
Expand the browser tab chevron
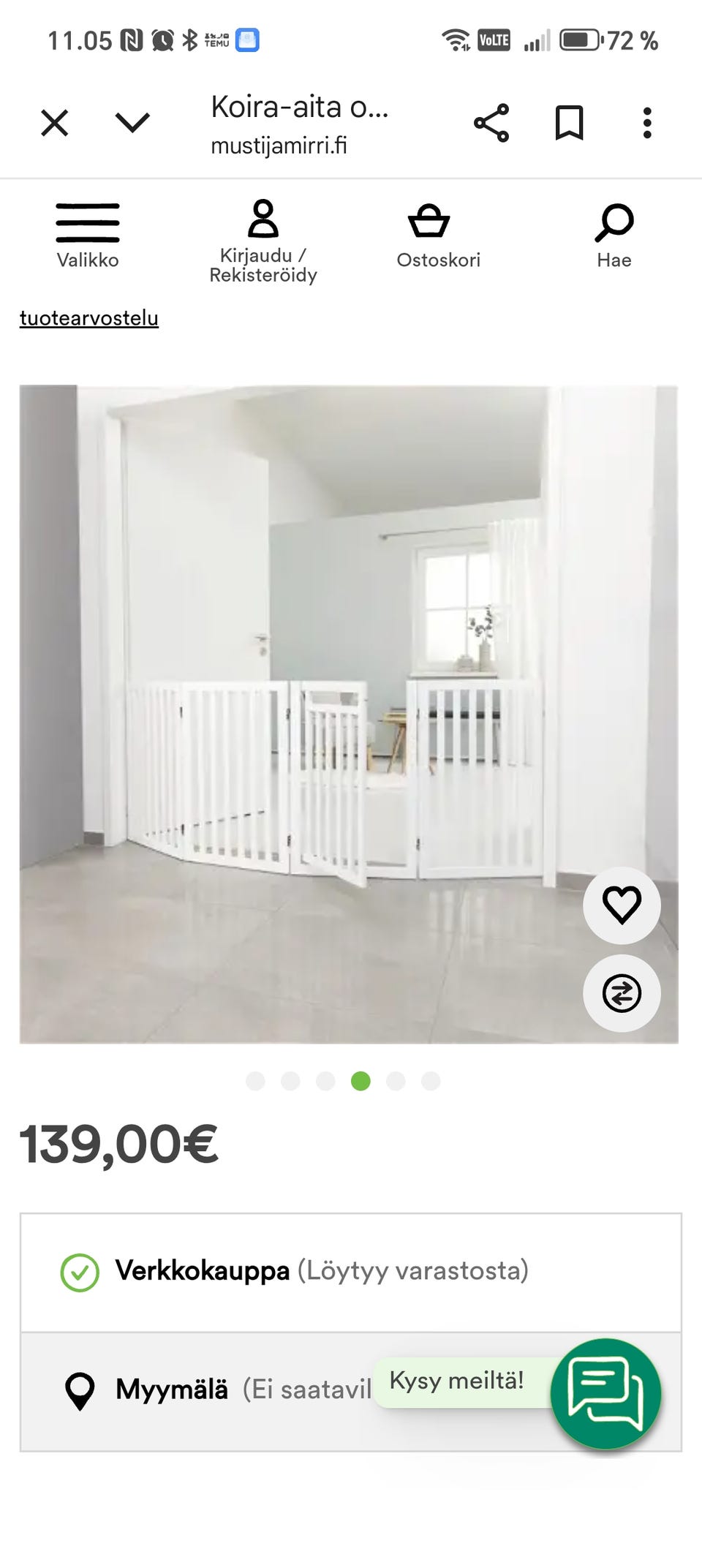tap(132, 122)
